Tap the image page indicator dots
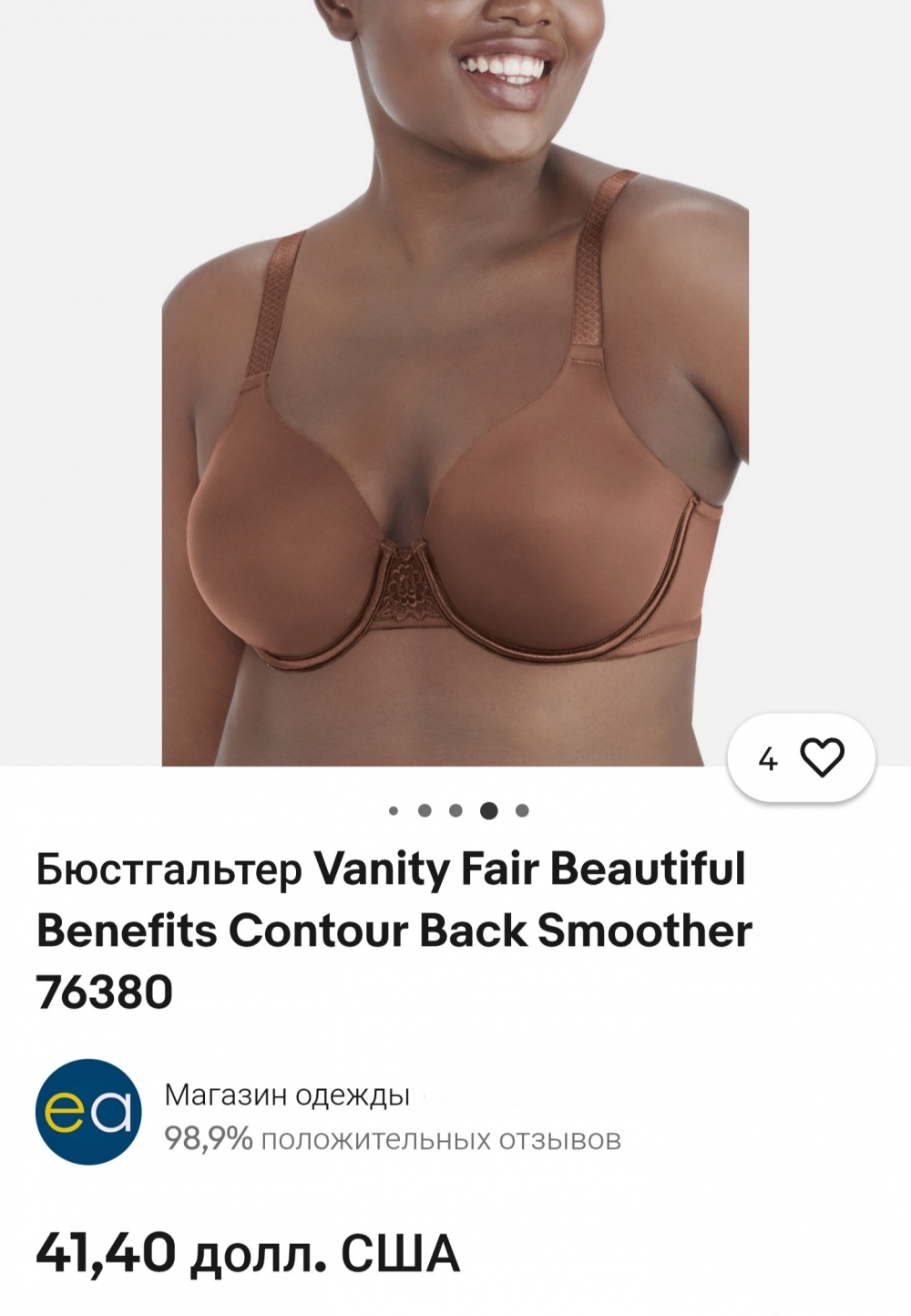 pos(457,810)
